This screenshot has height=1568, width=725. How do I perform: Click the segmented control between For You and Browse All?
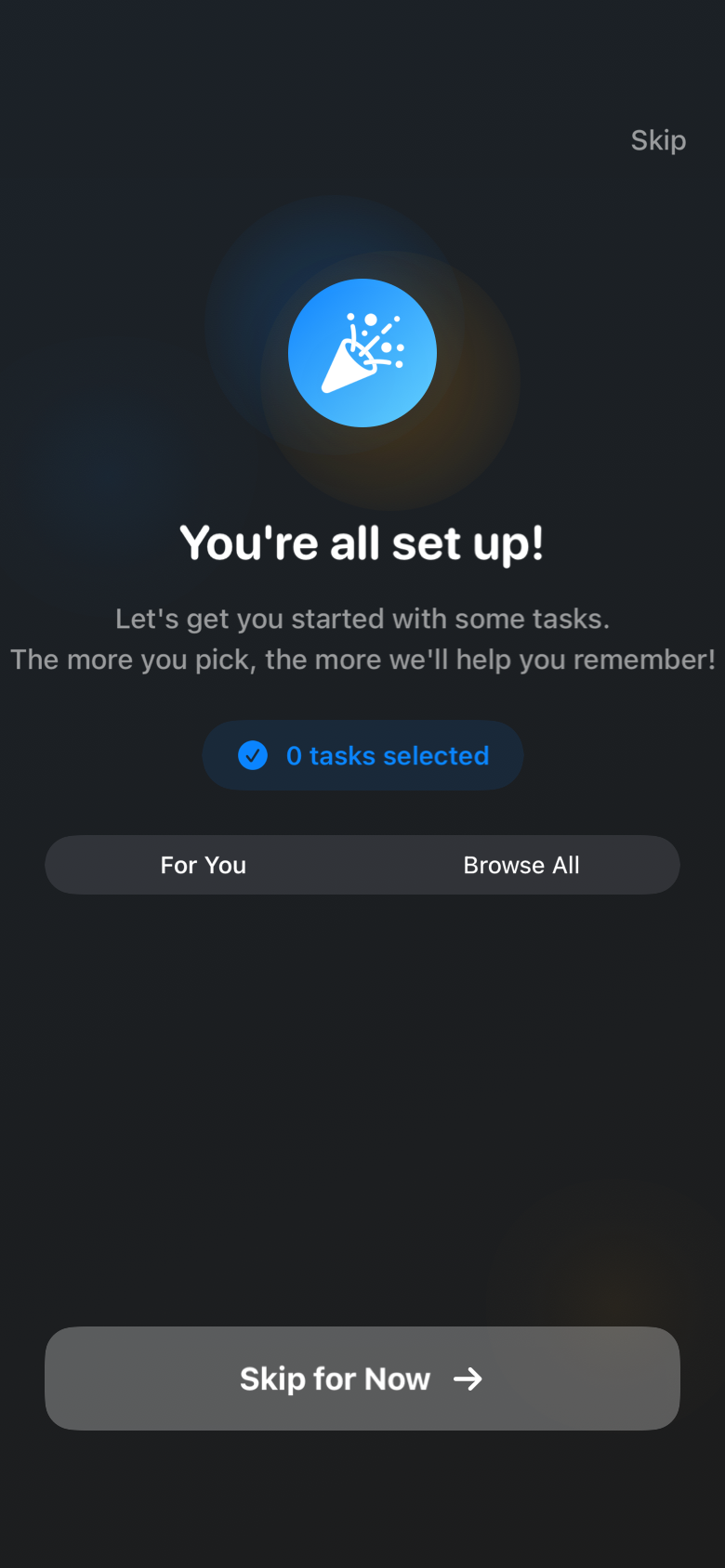[362, 865]
